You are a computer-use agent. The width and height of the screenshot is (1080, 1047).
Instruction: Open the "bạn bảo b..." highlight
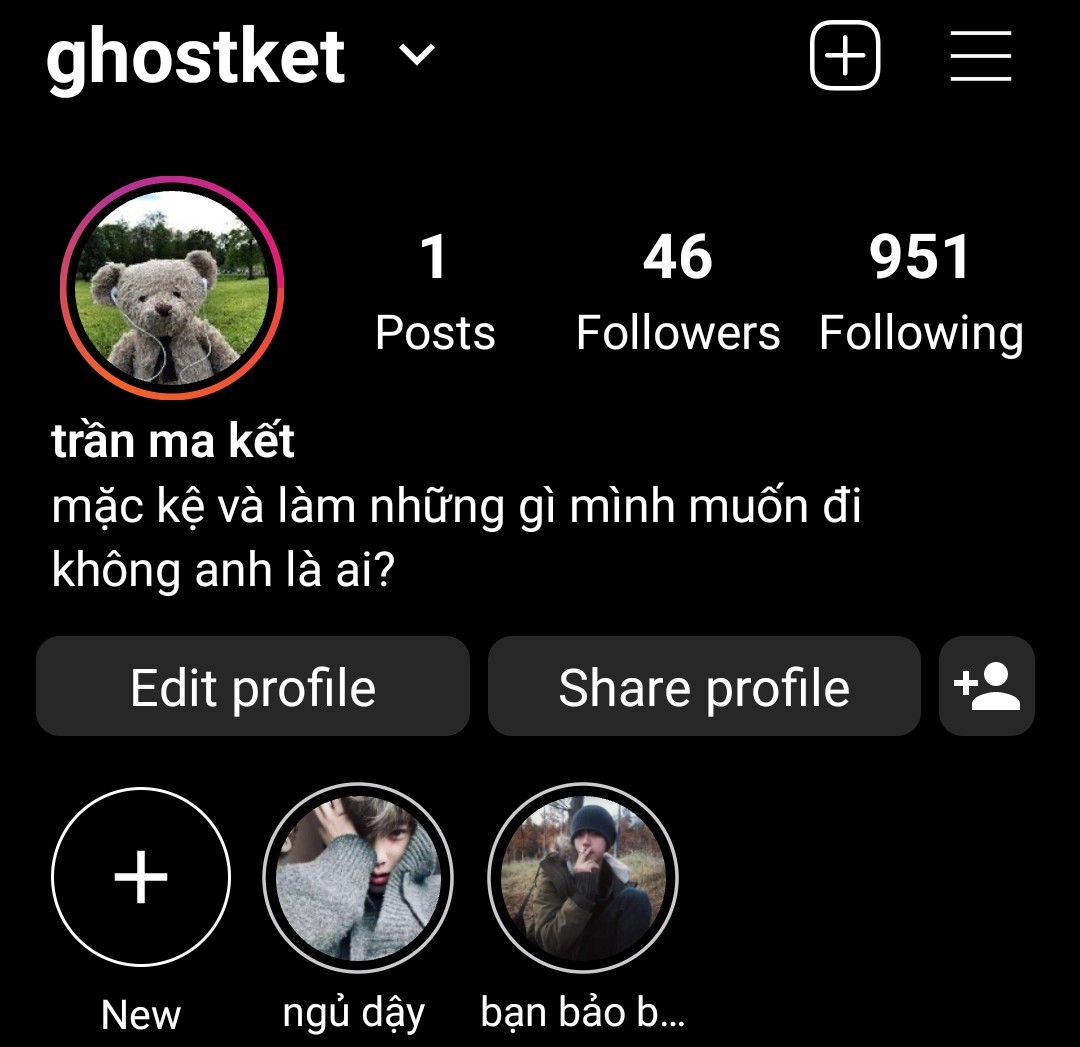[583, 878]
